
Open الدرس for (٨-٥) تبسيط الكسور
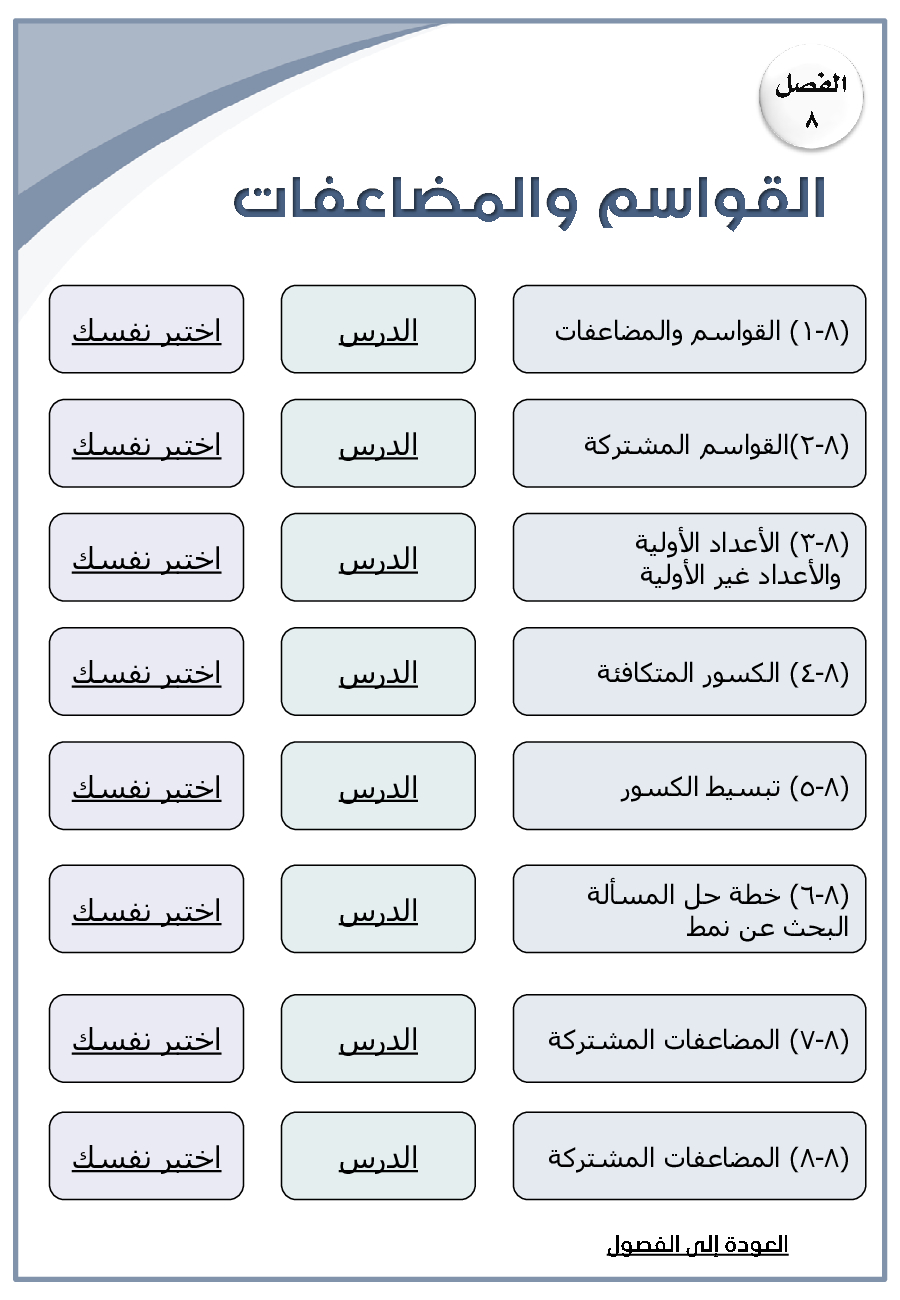coord(378,788)
